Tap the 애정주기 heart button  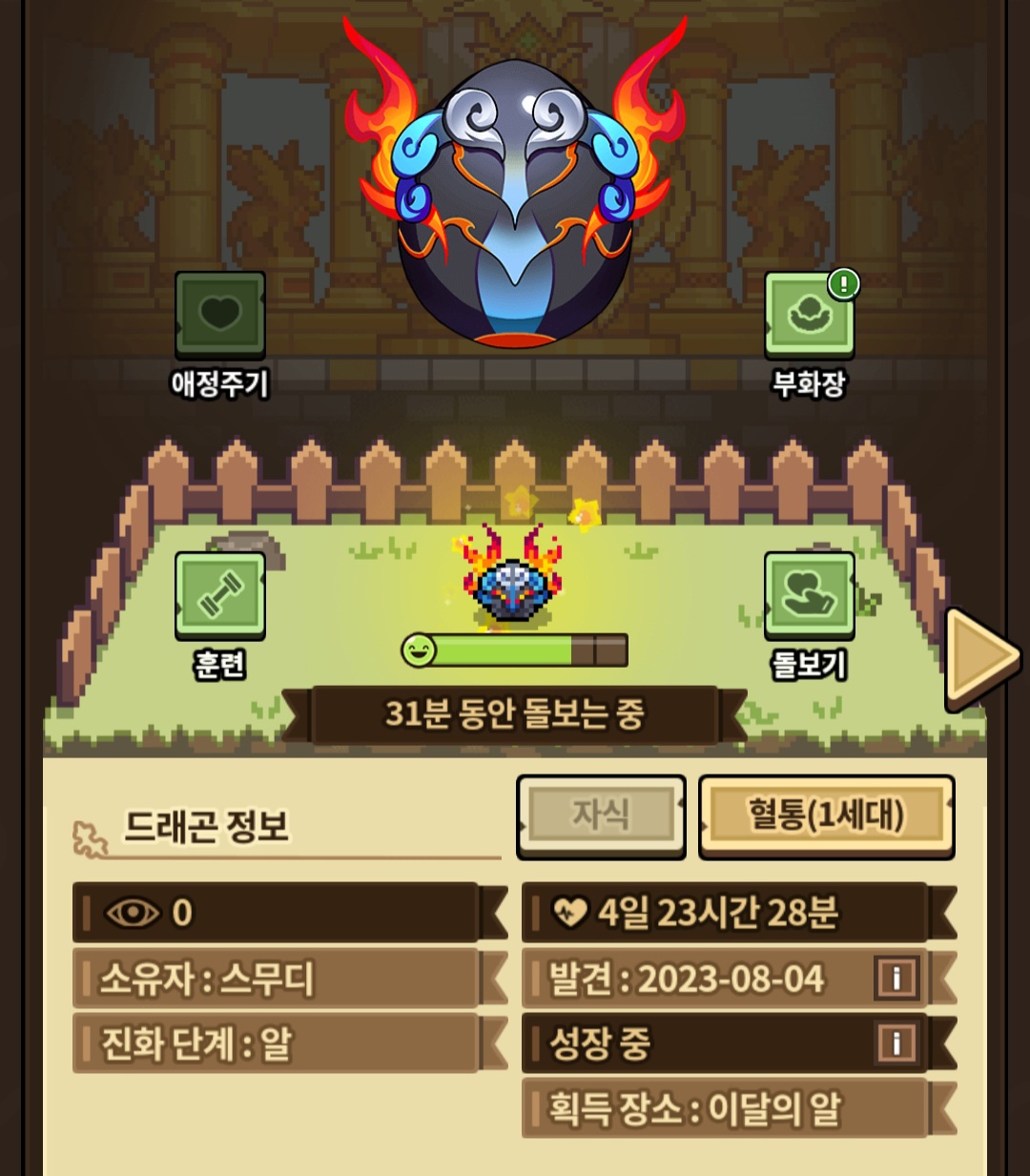coord(219,316)
